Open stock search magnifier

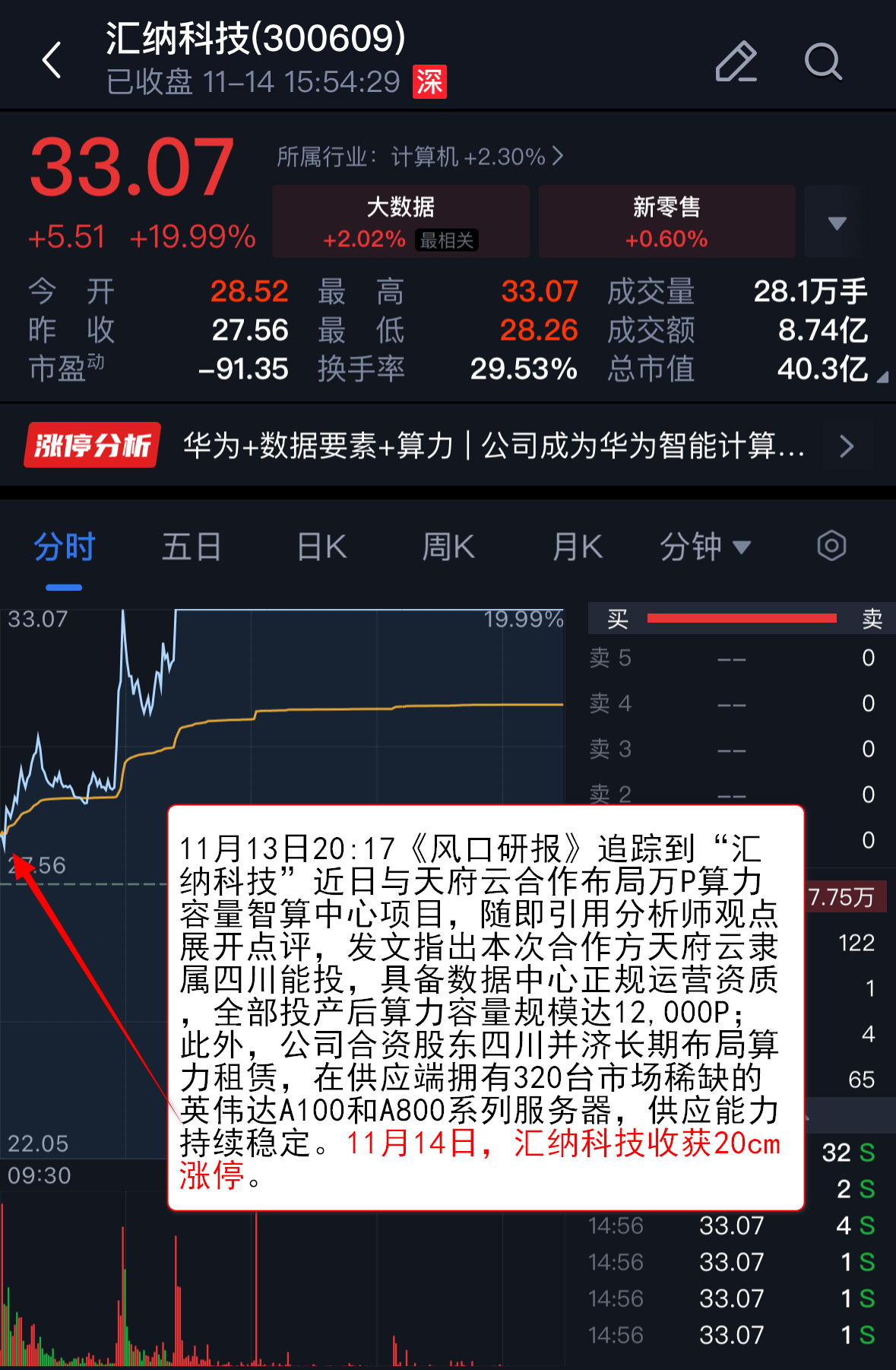[823, 62]
